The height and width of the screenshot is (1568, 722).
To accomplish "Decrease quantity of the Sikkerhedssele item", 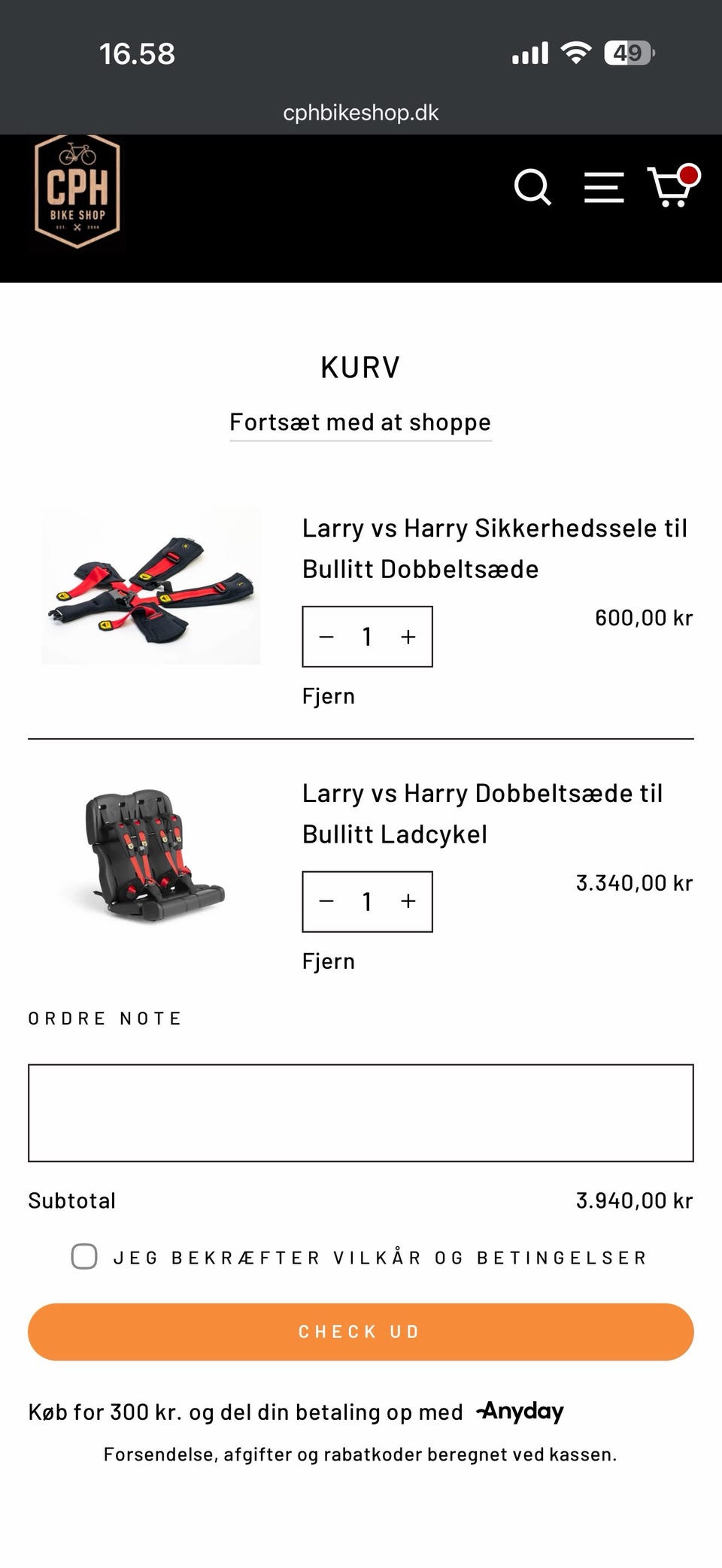I will (x=326, y=637).
